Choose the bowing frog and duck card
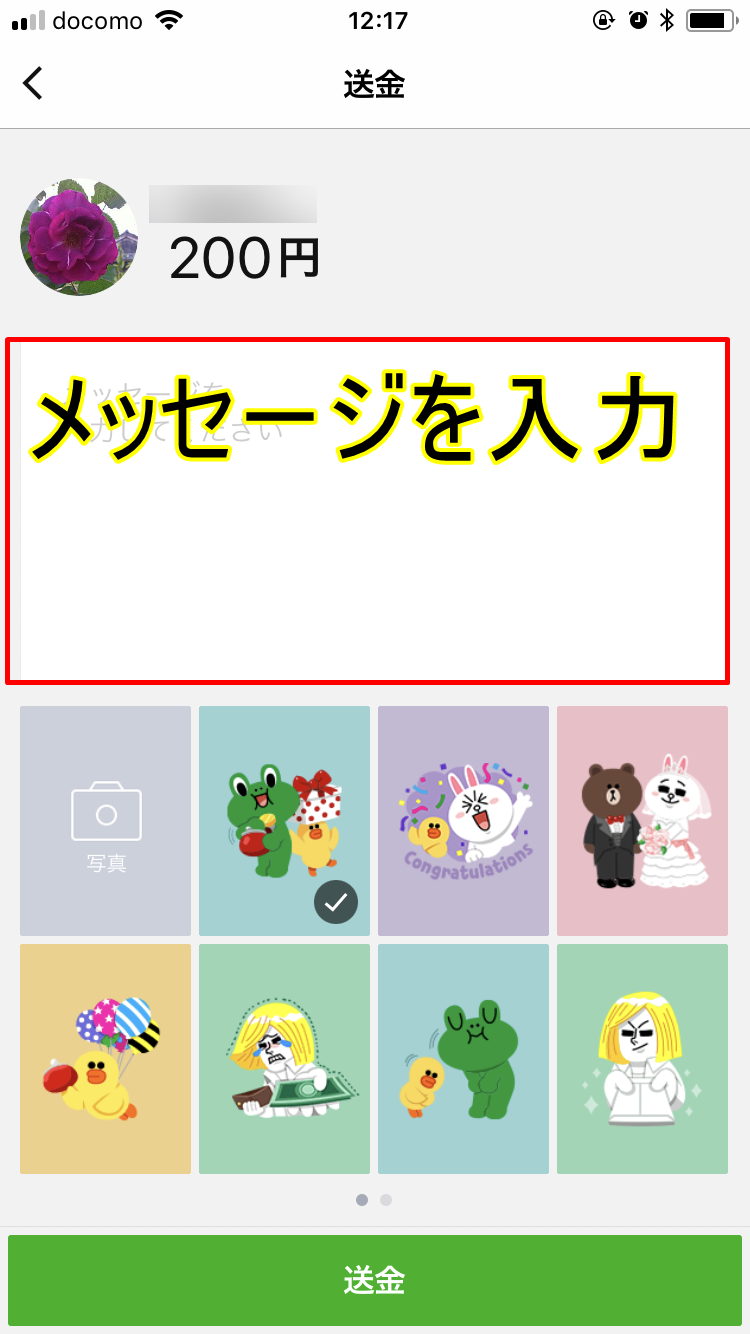Screen dimensions: 750x1334 coord(463,1058)
